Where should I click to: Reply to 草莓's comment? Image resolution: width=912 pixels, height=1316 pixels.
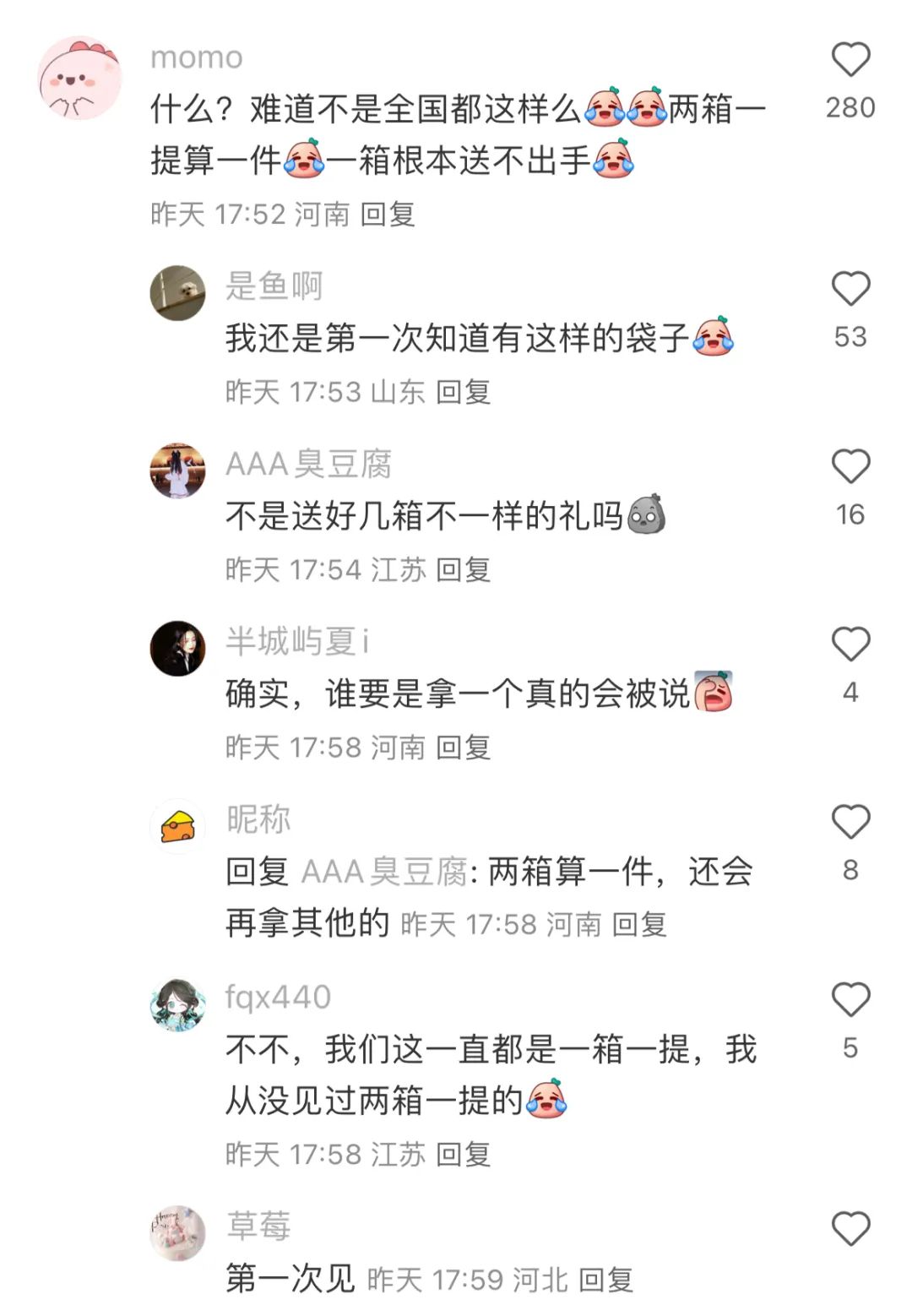click(605, 1281)
